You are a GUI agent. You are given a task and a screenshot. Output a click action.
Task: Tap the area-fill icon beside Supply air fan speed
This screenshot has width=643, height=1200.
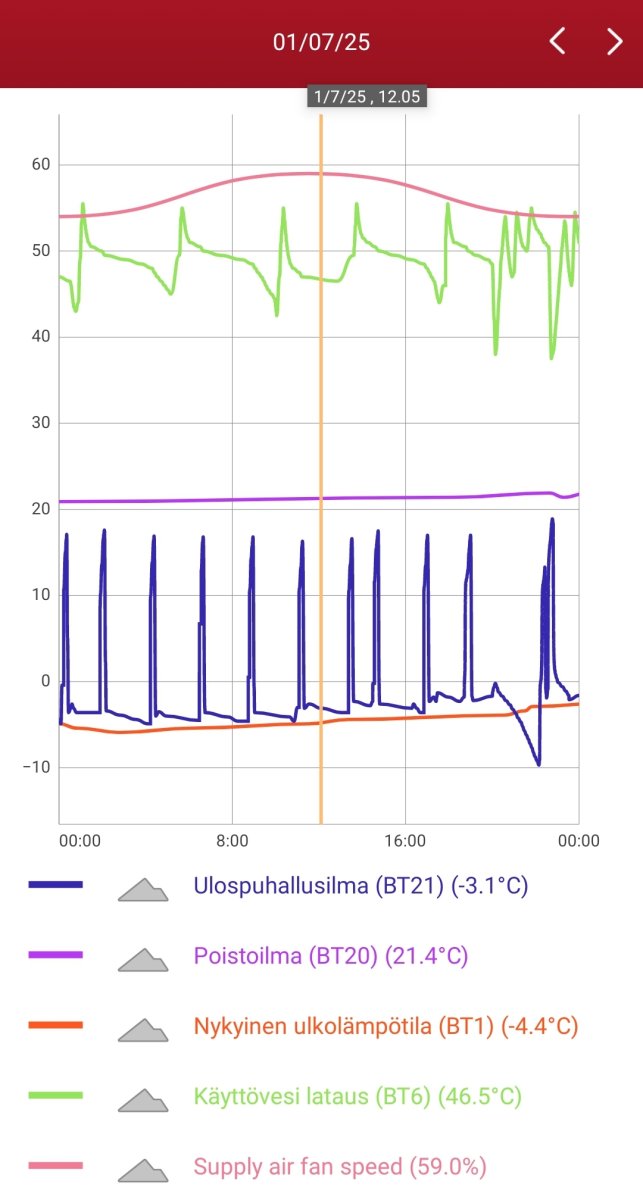pyautogui.click(x=143, y=1168)
